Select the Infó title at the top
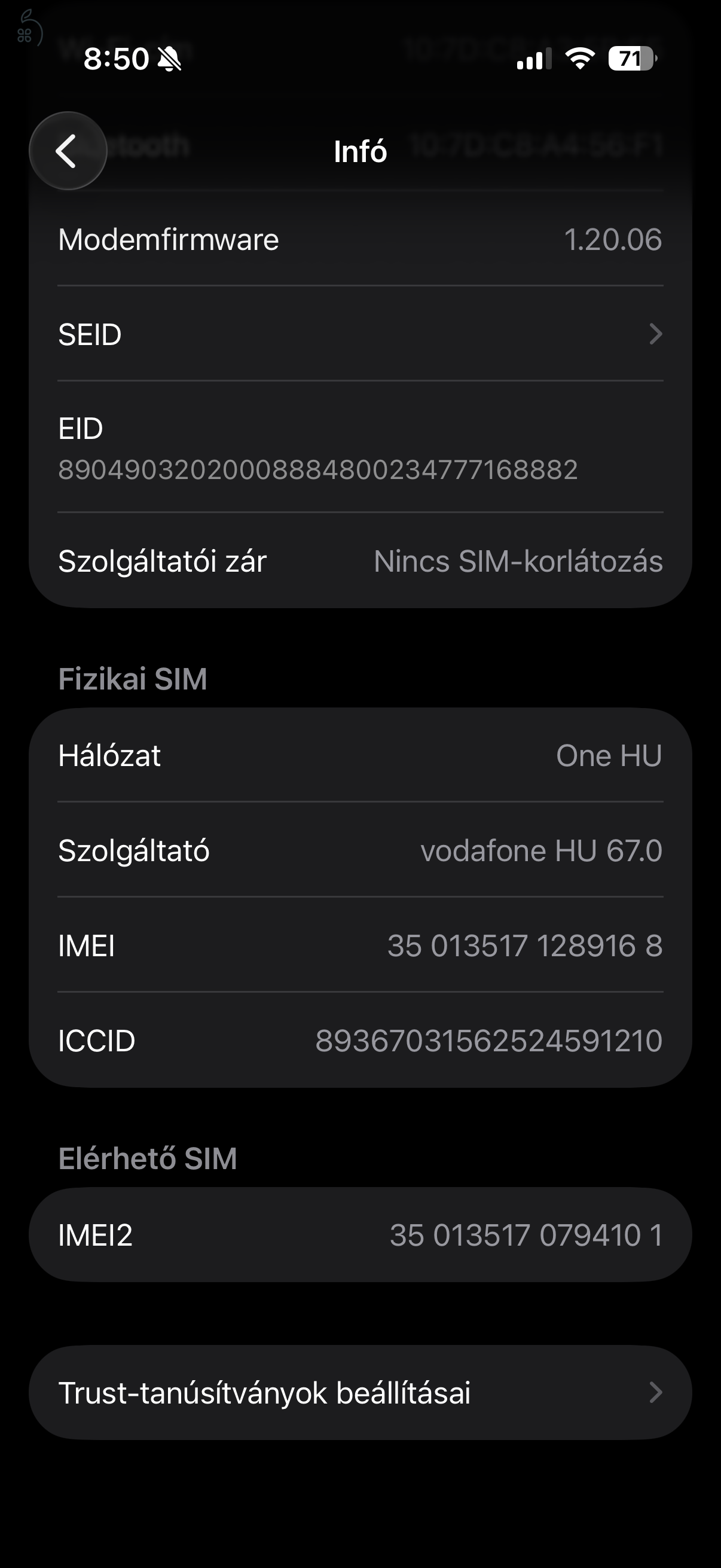 pos(360,150)
